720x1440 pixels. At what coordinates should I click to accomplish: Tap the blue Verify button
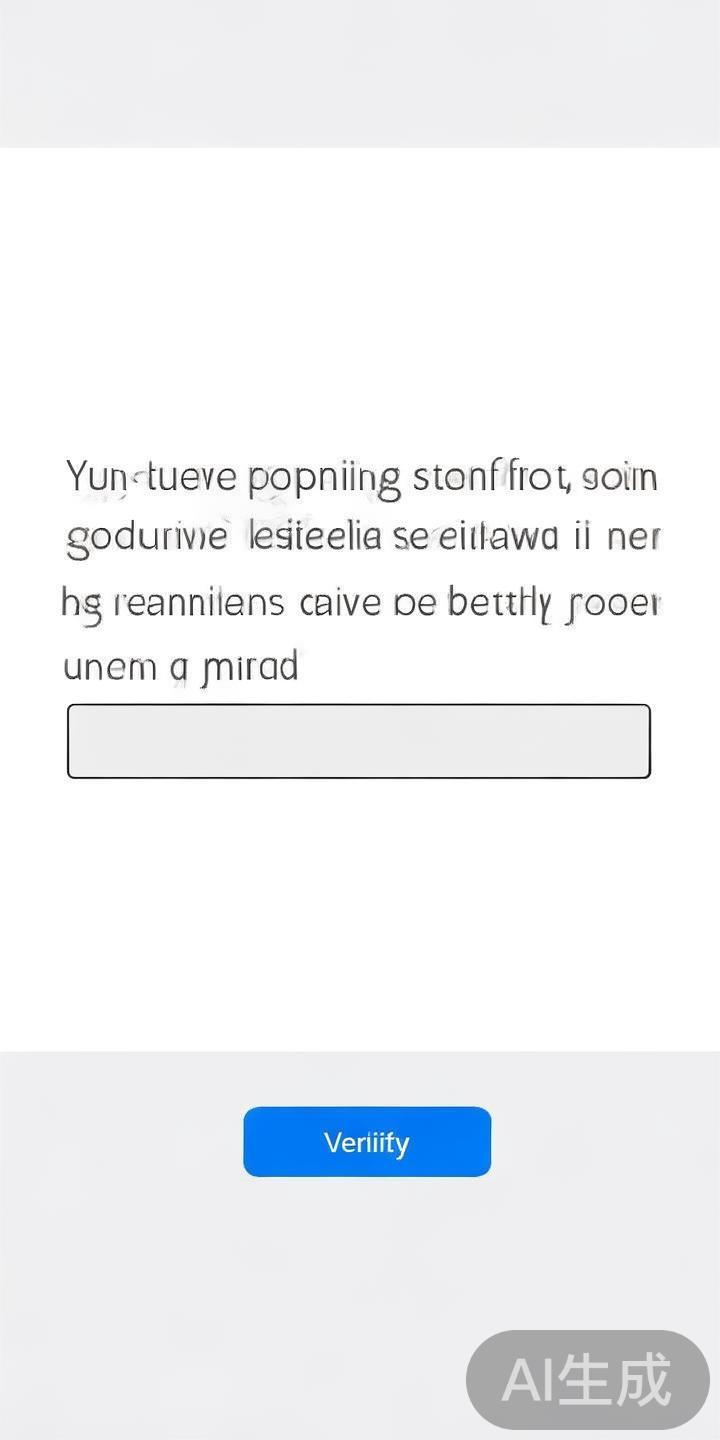tap(367, 1142)
